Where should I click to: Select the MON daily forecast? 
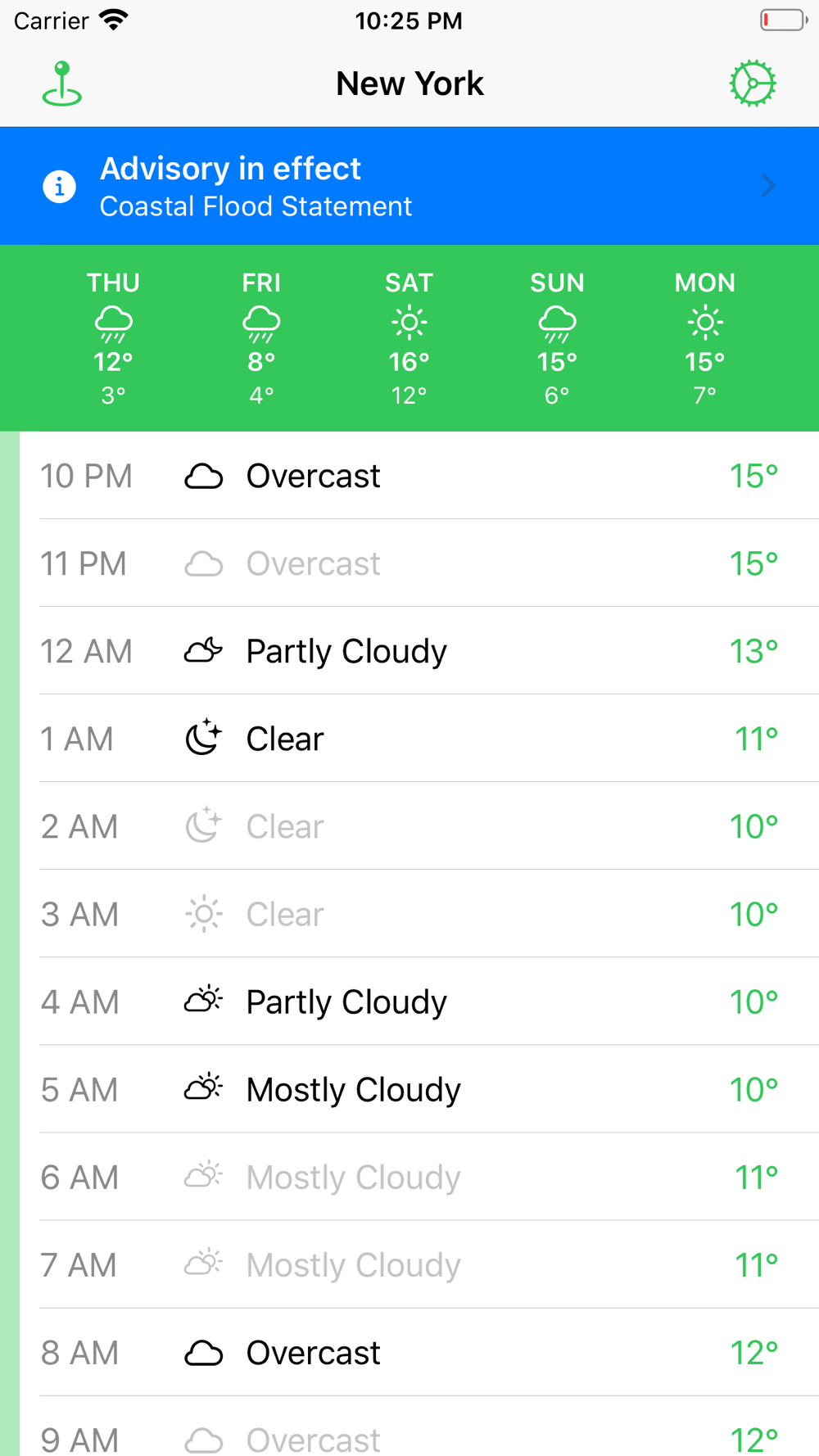click(705, 338)
